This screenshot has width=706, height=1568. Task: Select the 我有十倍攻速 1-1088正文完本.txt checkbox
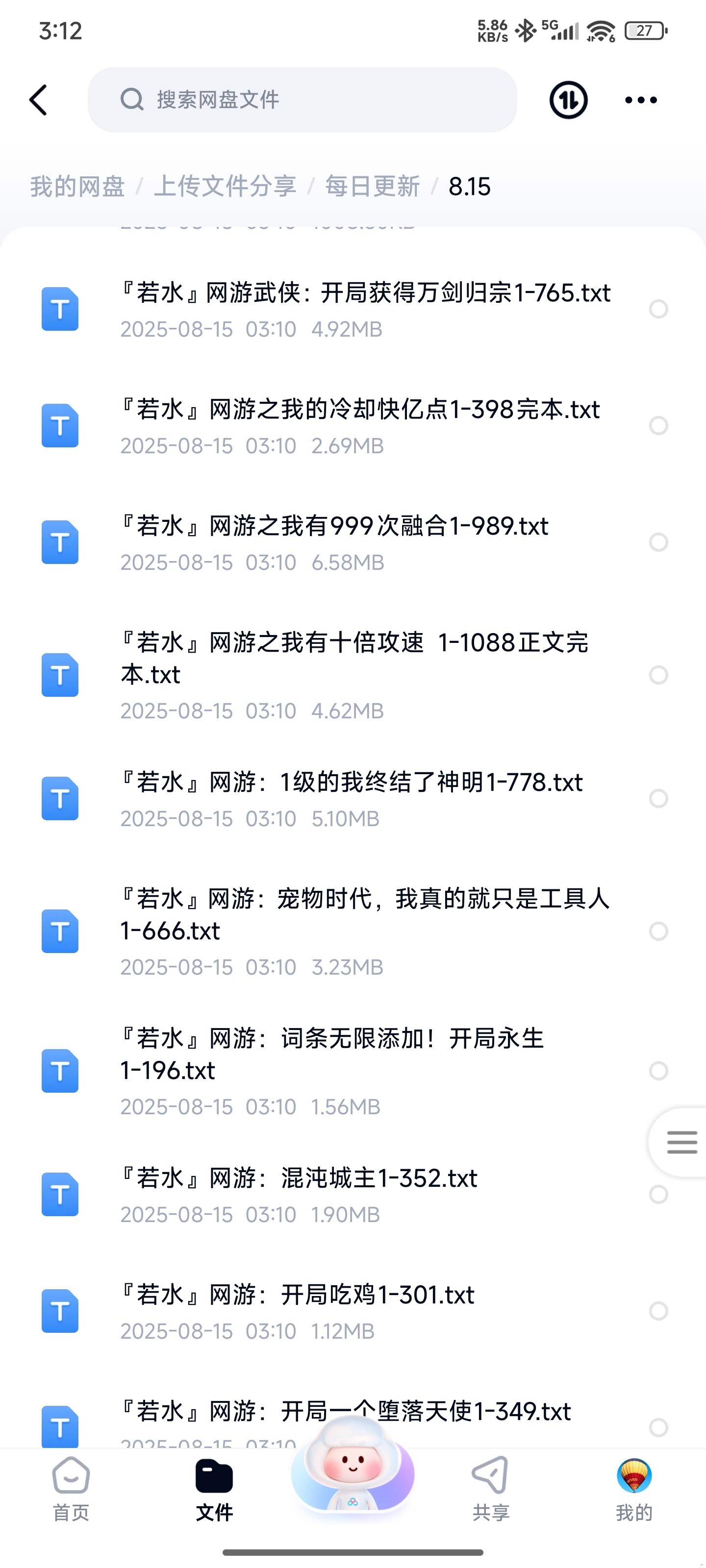coord(658,675)
